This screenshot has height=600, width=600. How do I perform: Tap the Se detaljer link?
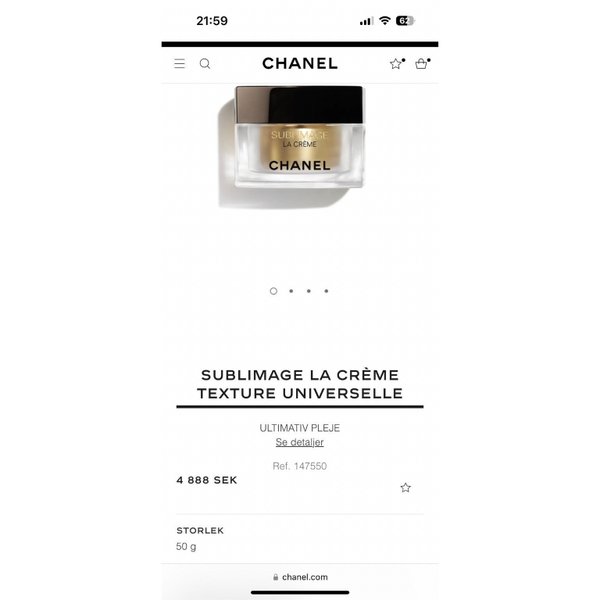click(300, 442)
